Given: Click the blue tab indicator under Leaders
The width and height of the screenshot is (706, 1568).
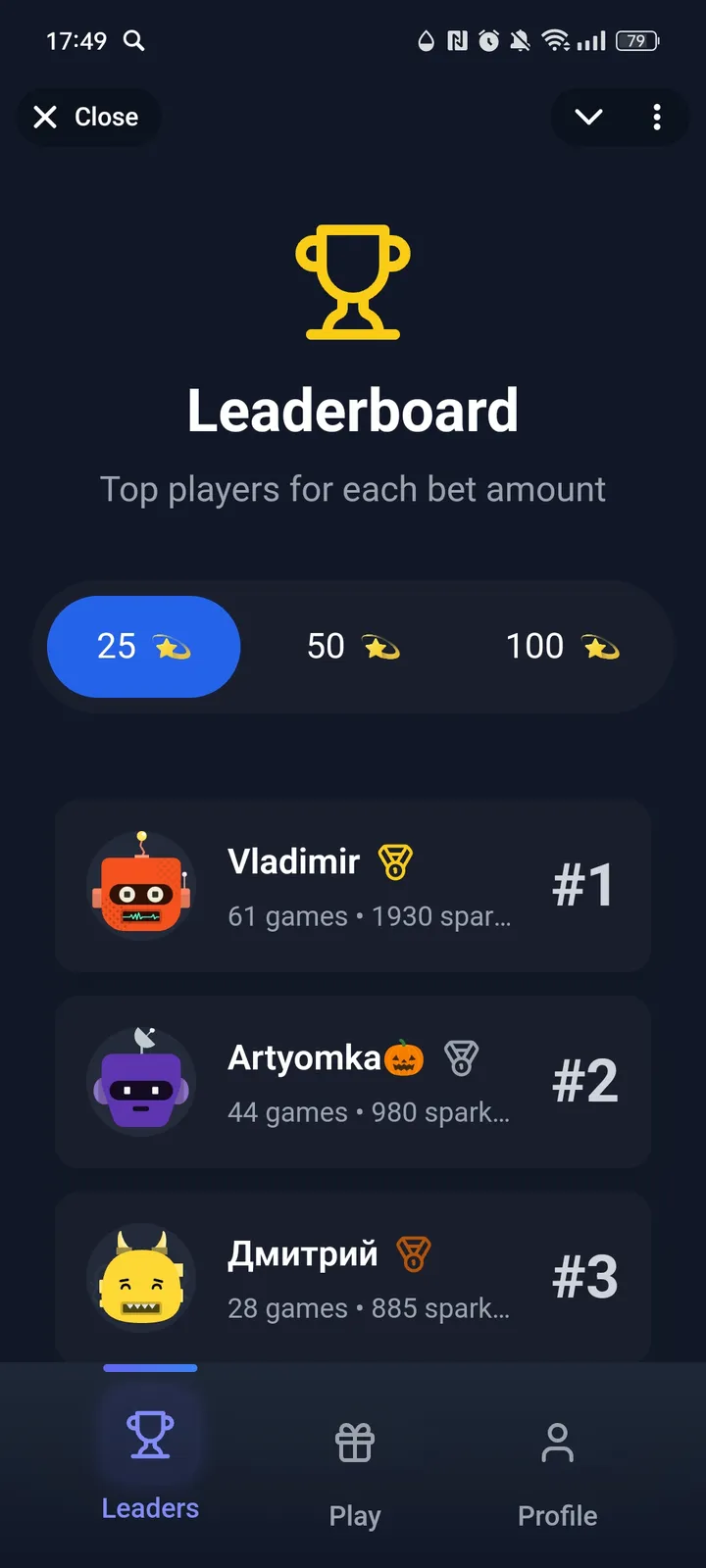Looking at the screenshot, I should (x=149, y=1365).
